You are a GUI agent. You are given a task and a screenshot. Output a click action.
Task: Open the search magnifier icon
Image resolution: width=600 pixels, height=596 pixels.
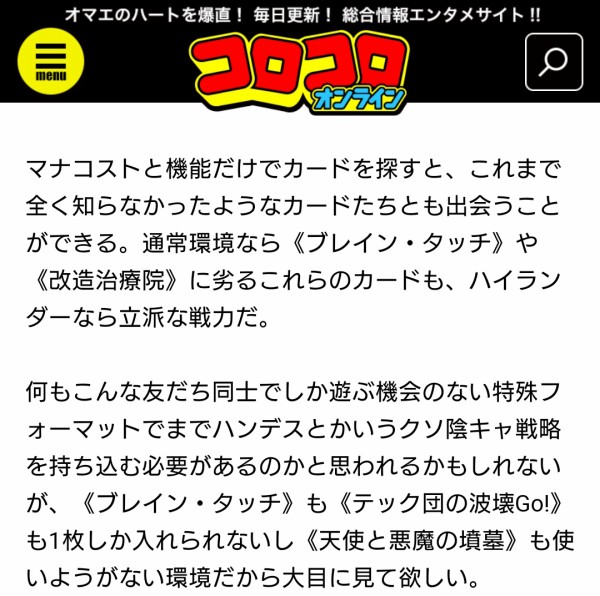click(553, 62)
